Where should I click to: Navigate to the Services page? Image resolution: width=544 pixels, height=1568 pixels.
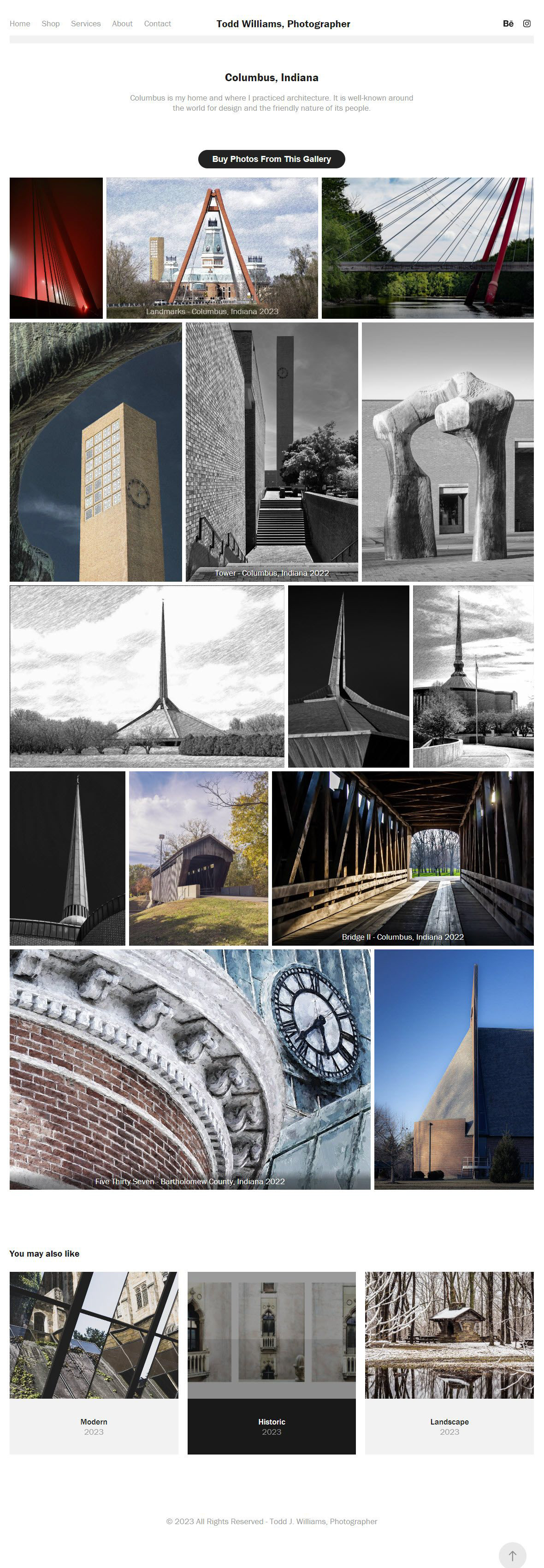coord(86,24)
